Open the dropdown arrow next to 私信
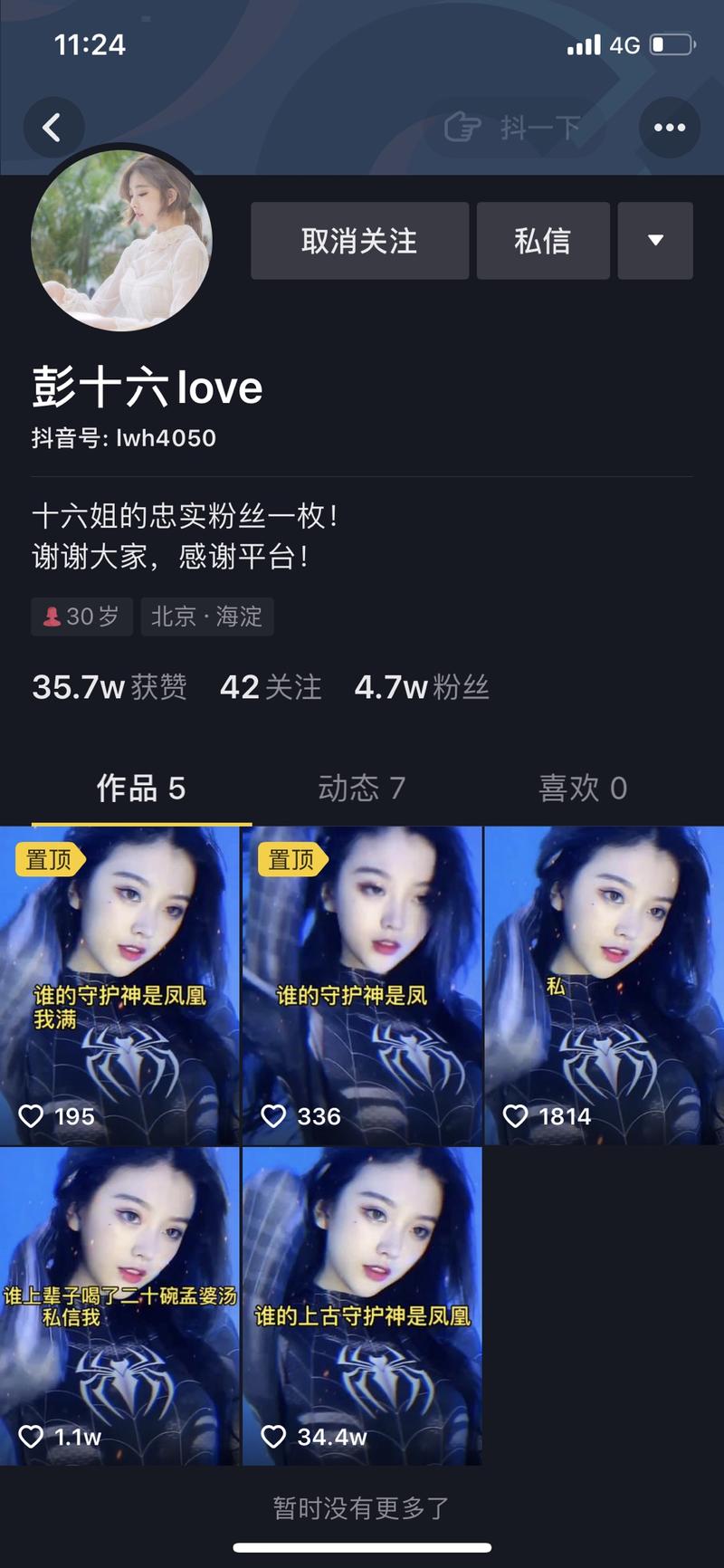The width and height of the screenshot is (724, 1568). pos(655,241)
